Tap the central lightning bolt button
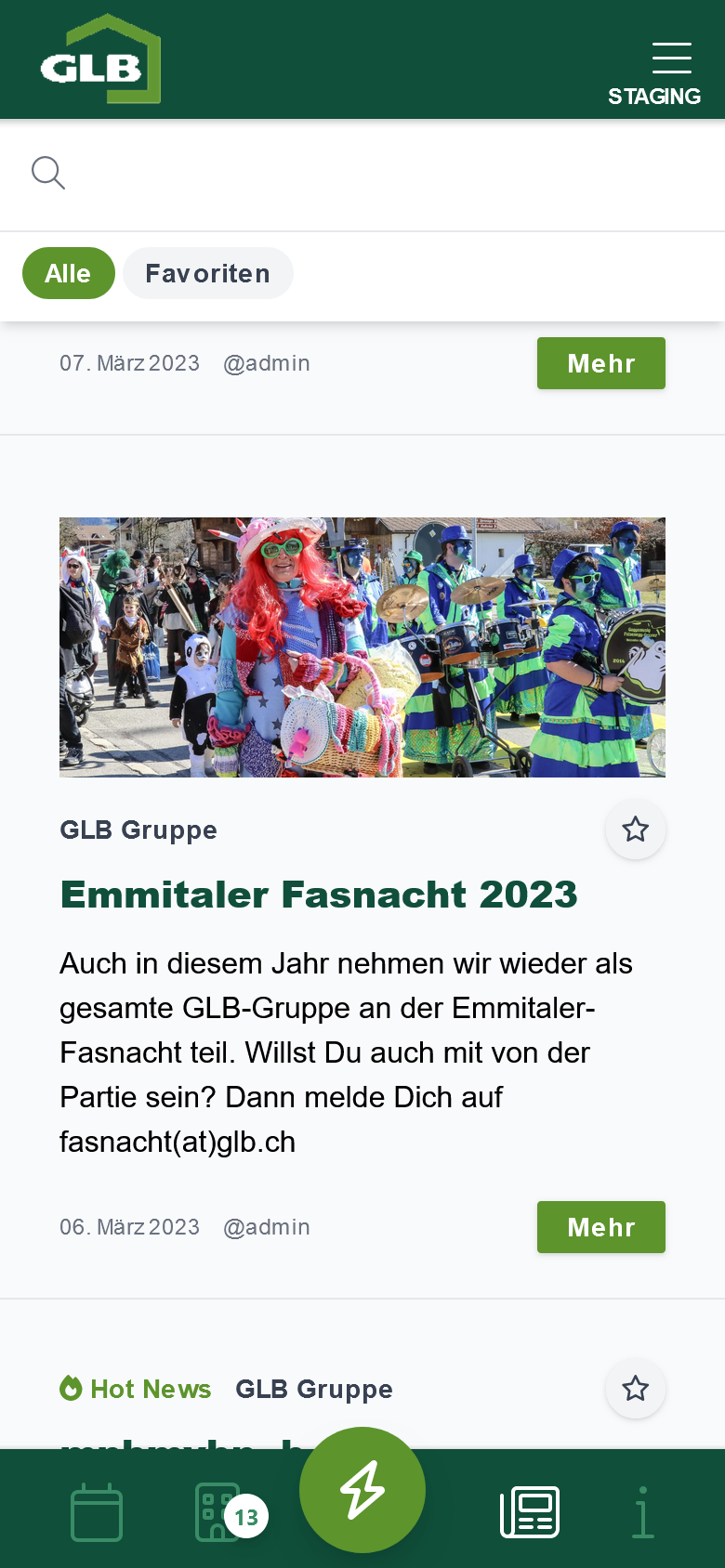725x1568 pixels. [362, 1489]
